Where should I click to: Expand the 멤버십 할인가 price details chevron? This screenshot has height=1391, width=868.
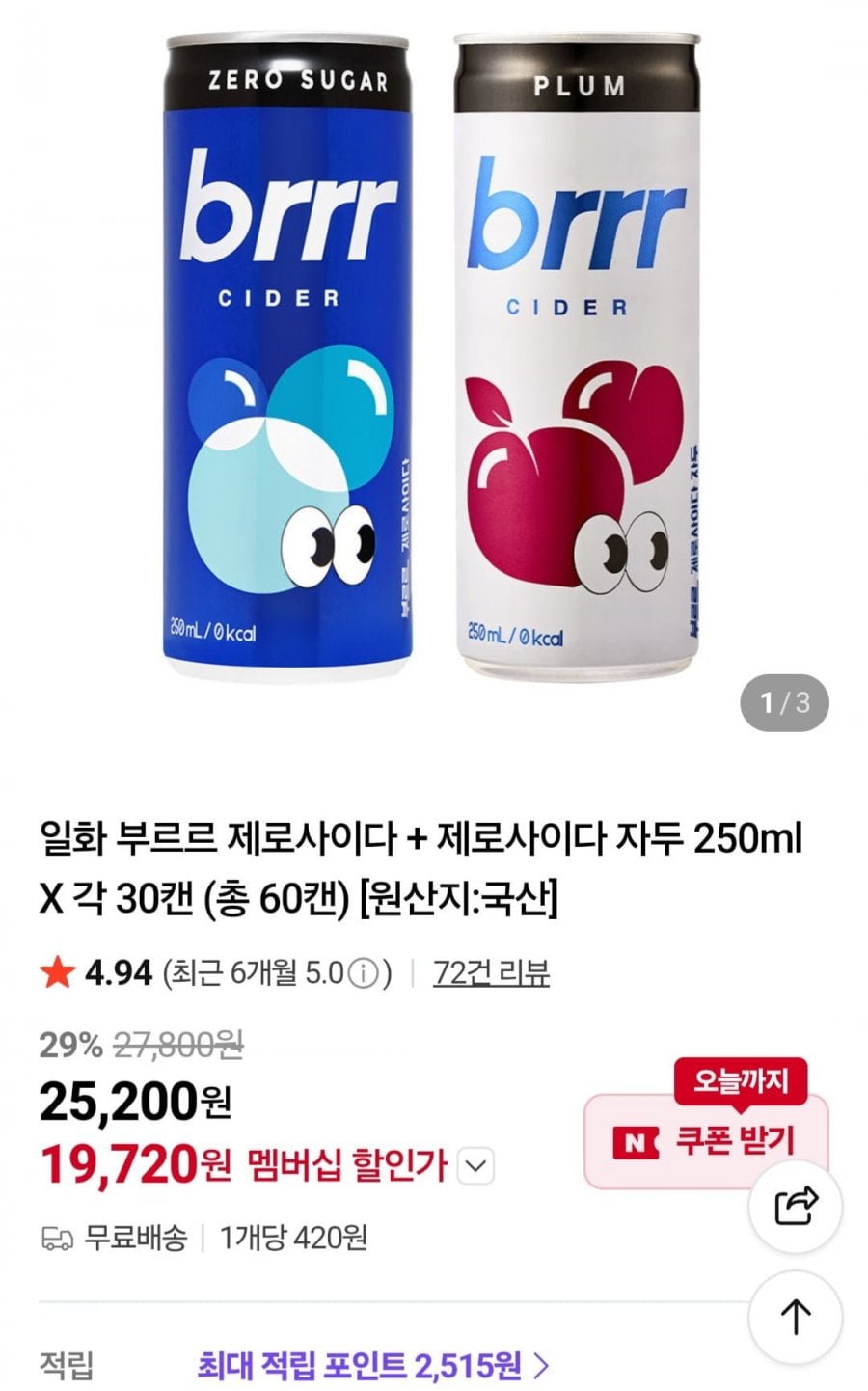click(x=472, y=1163)
